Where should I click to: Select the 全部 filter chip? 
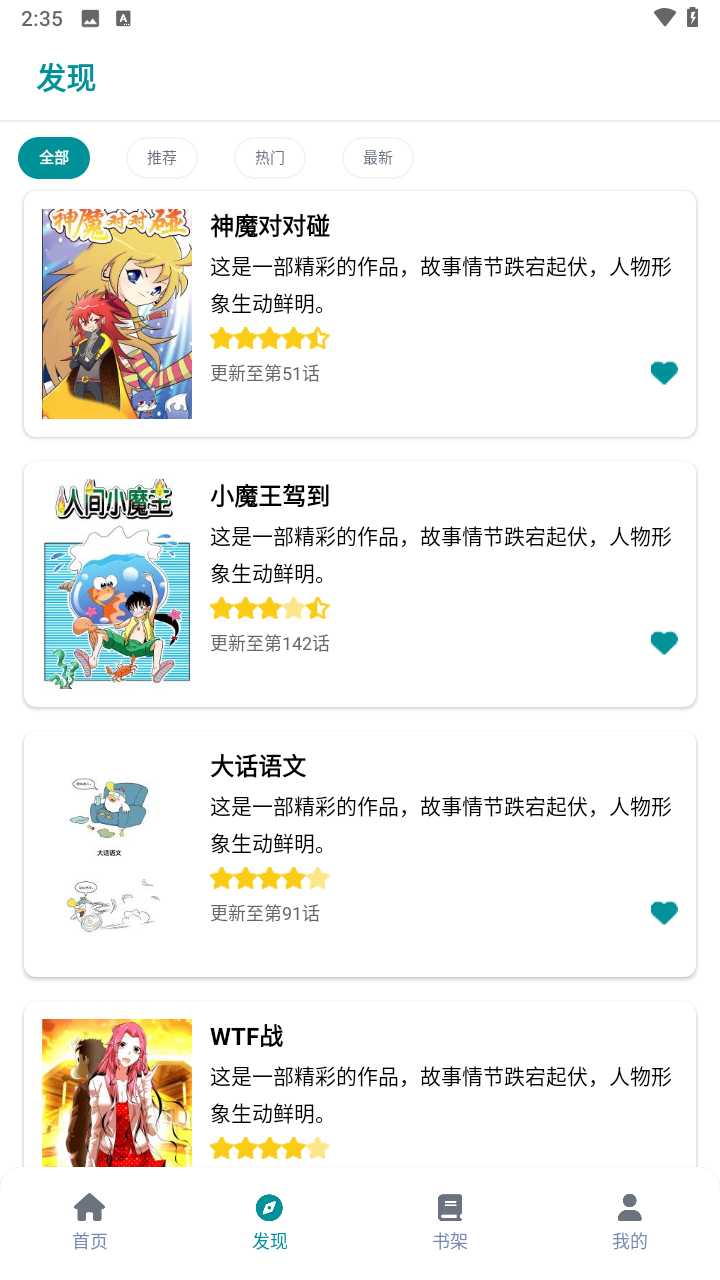54,157
